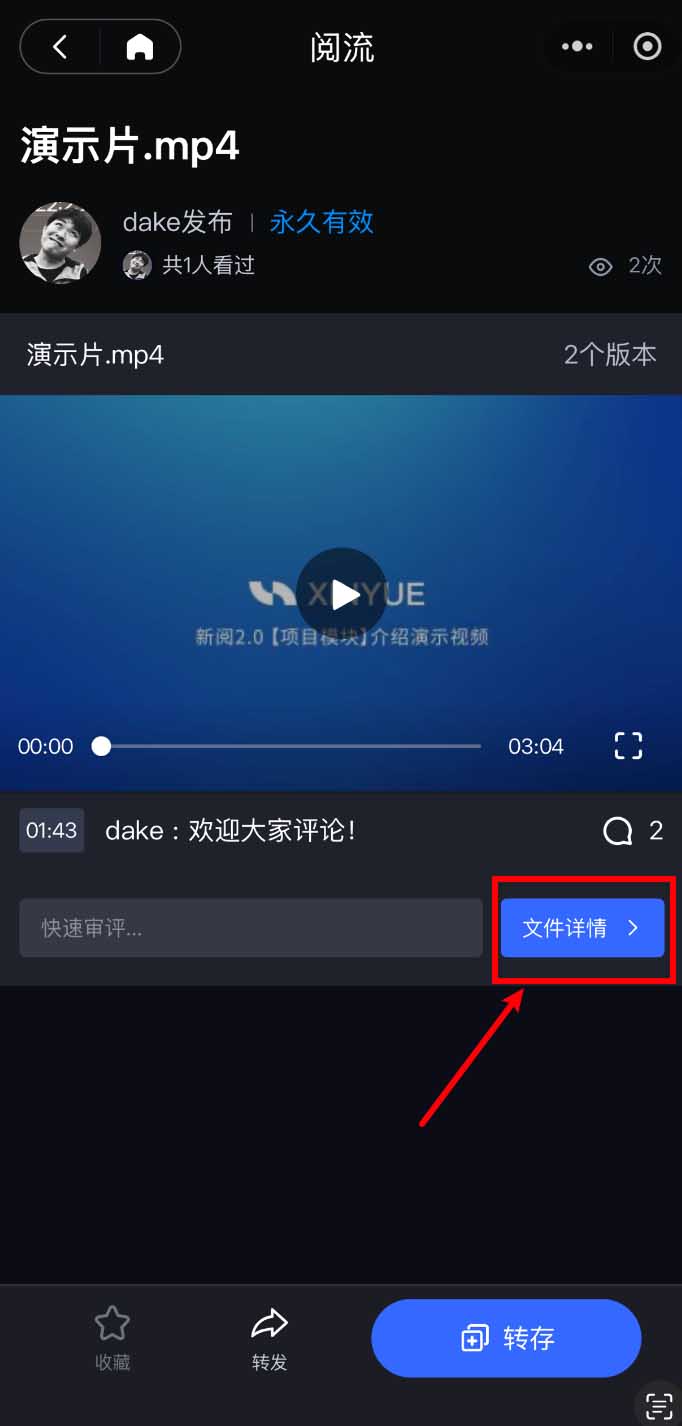Close the mini program via the circle icon

(648, 47)
